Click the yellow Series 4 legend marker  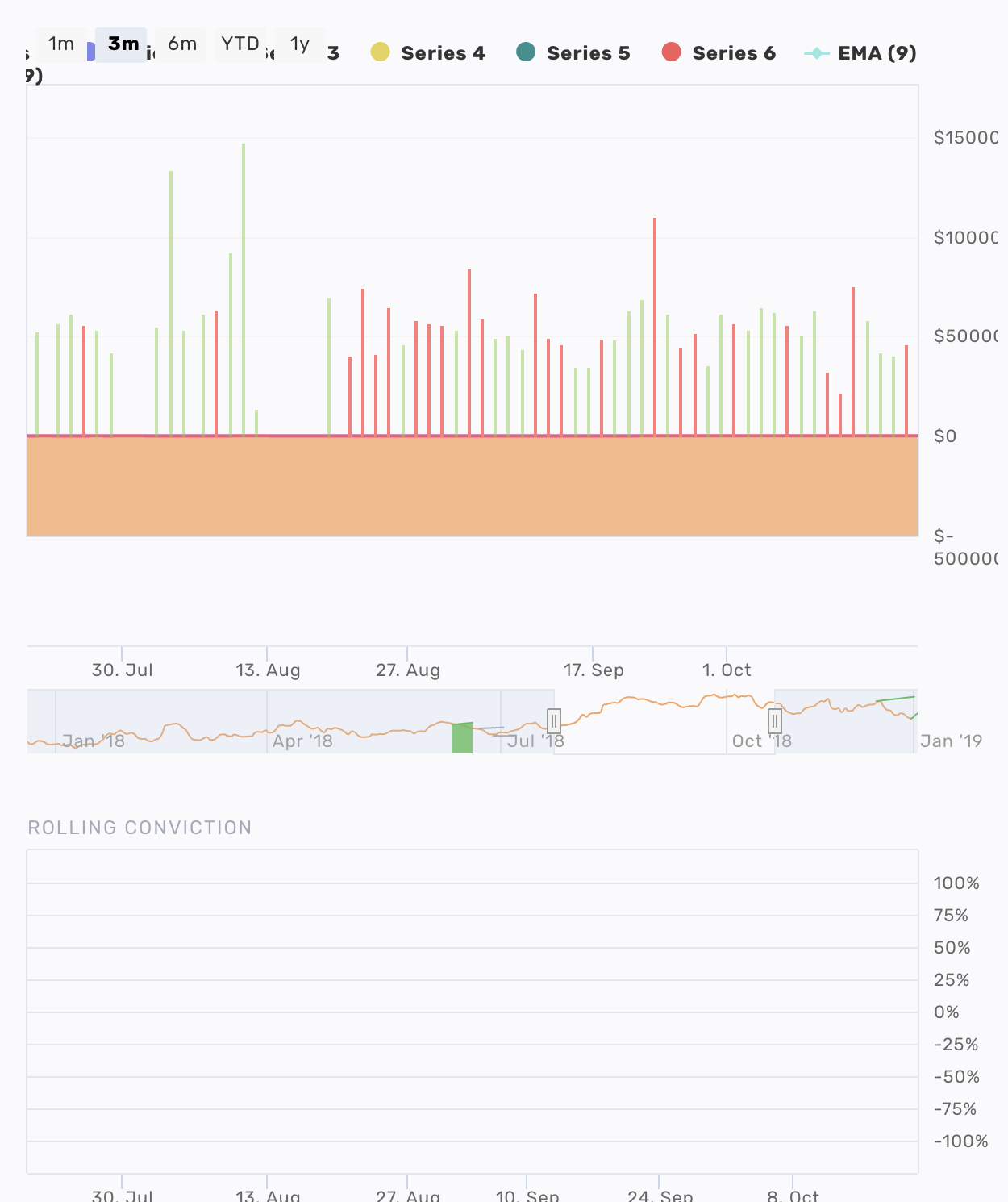(x=379, y=52)
